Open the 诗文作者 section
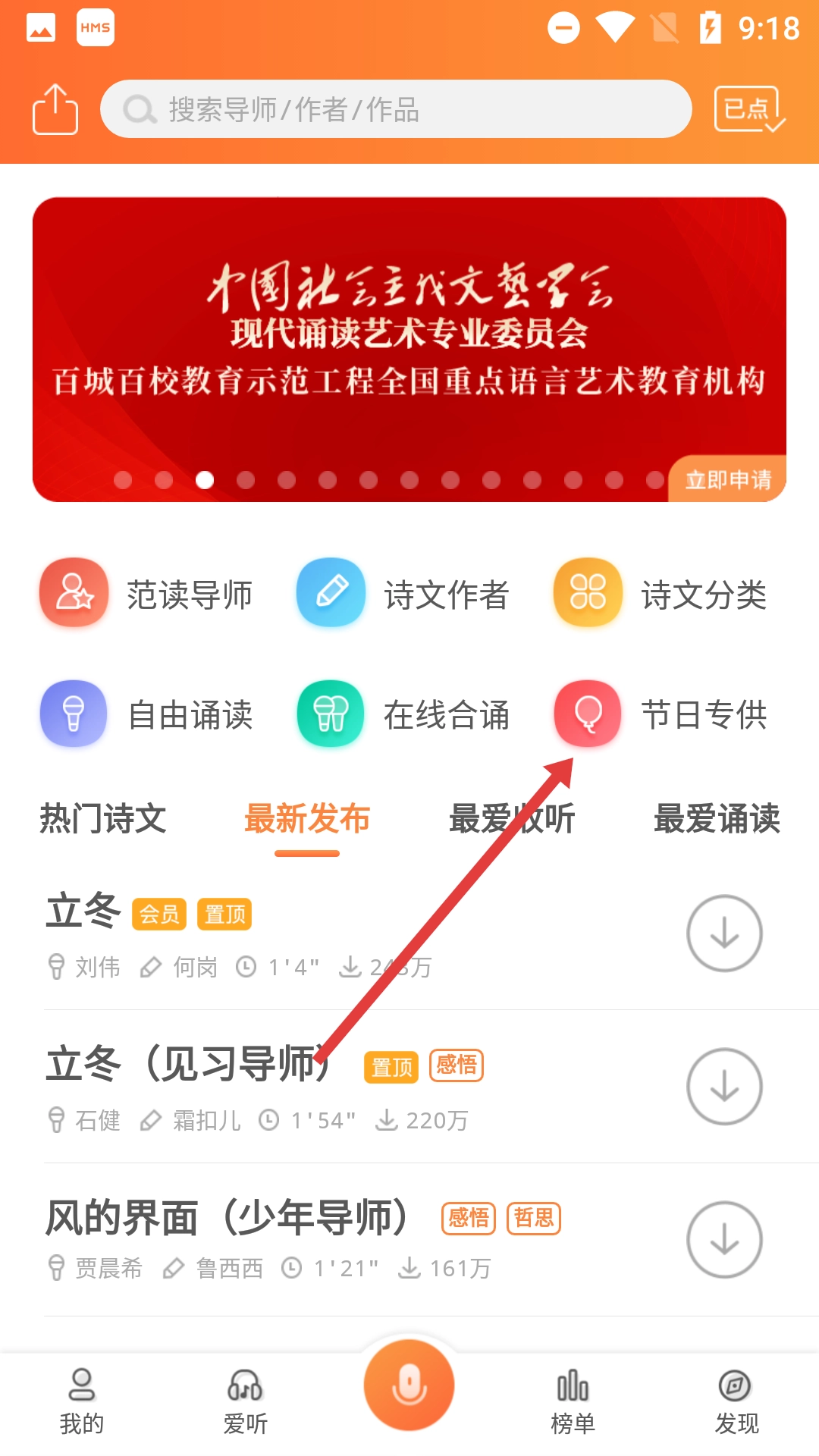This screenshot has height=1456, width=819. pyautogui.click(x=403, y=595)
